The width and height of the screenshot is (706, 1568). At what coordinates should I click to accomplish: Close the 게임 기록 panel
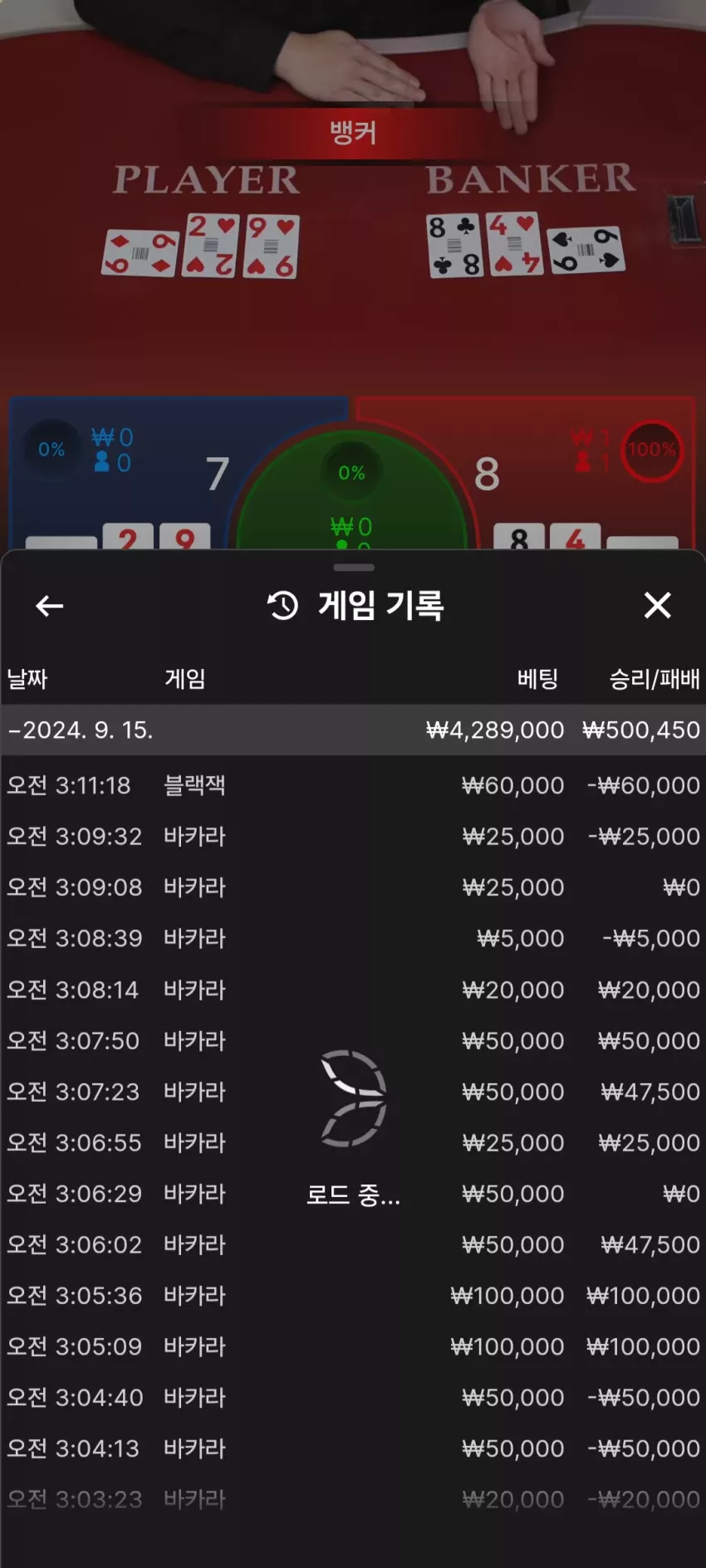[x=657, y=606]
